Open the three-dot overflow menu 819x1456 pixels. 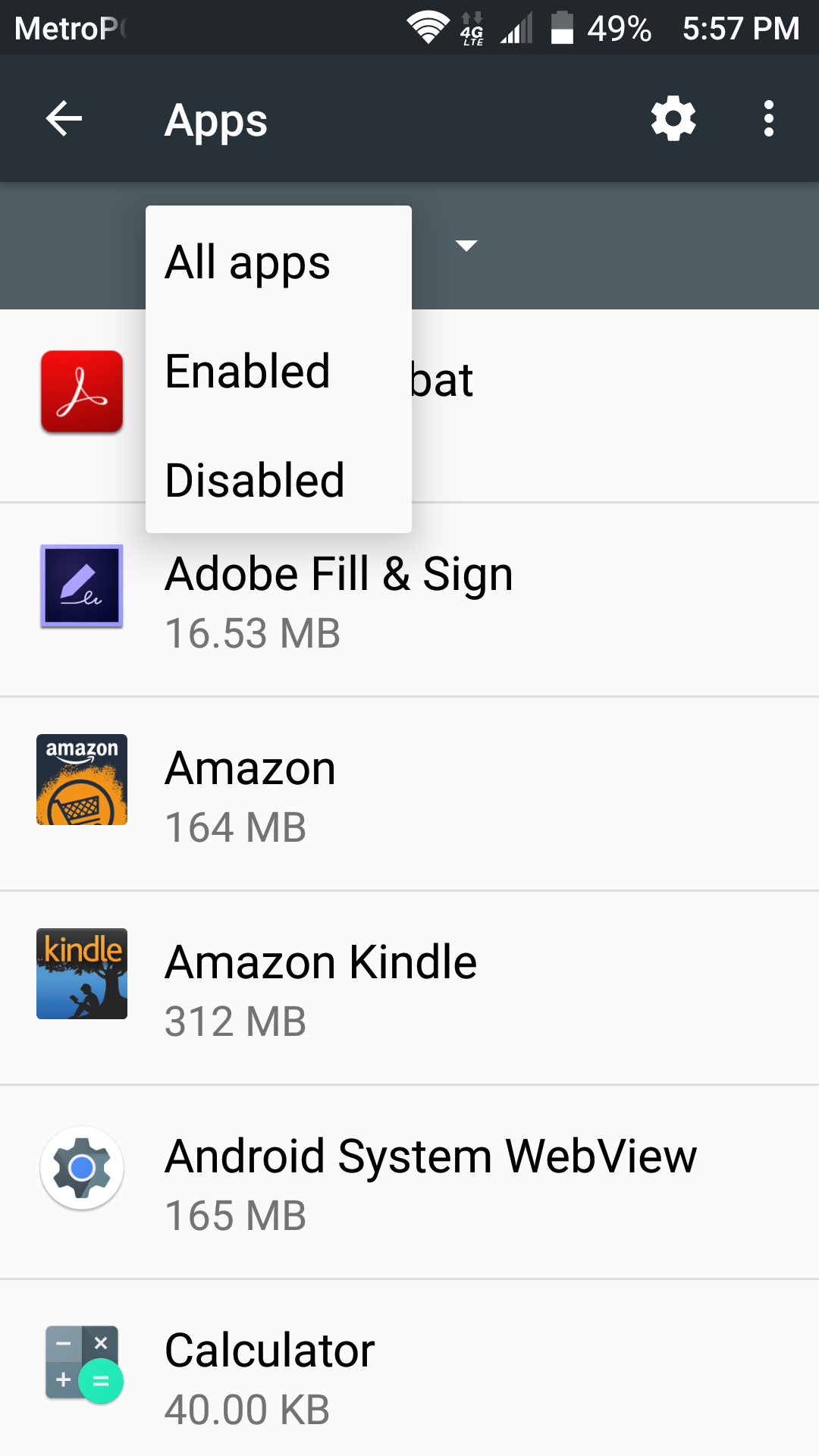pyautogui.click(x=769, y=119)
